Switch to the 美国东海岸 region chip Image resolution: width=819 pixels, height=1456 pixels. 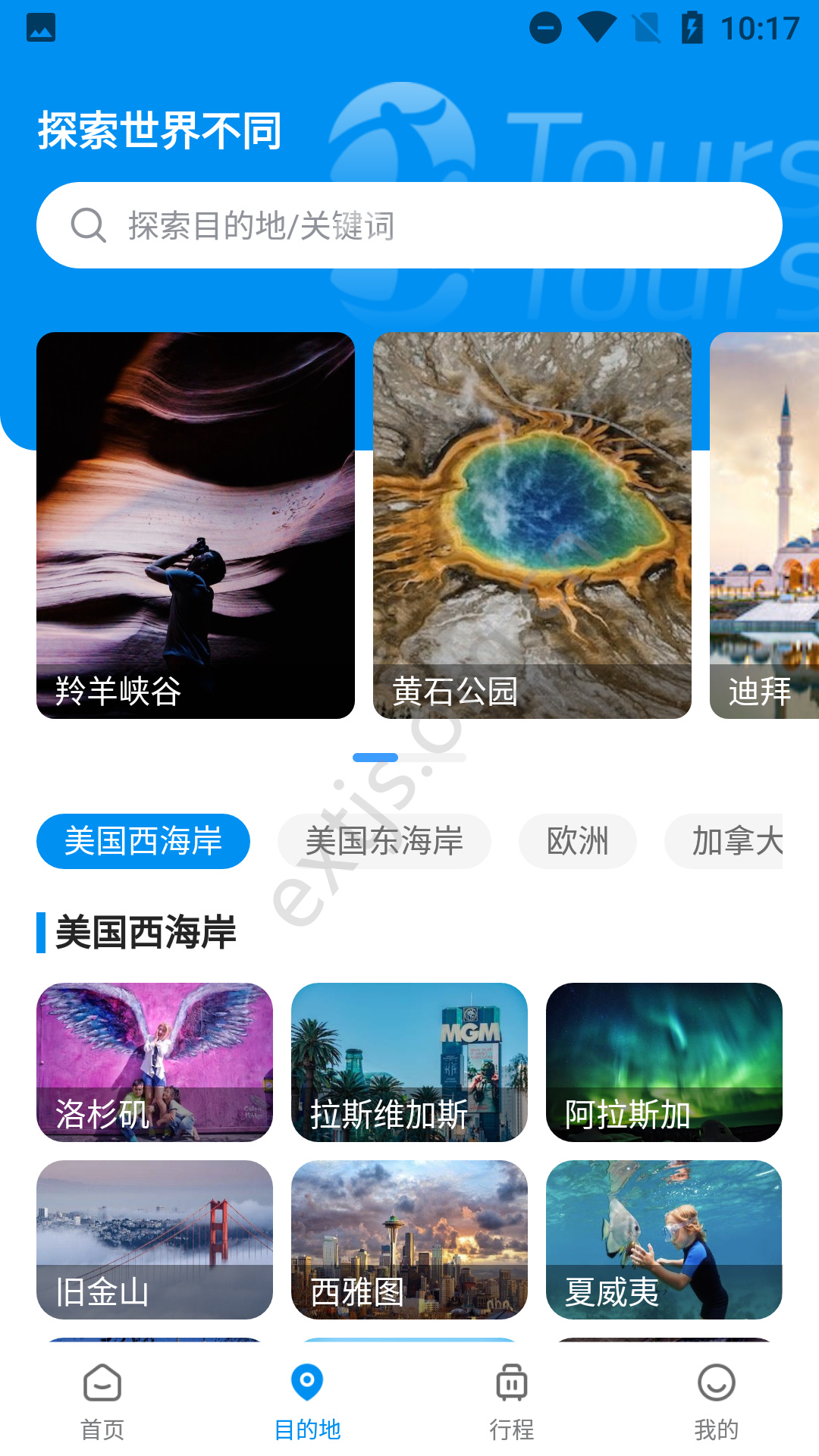tap(384, 841)
